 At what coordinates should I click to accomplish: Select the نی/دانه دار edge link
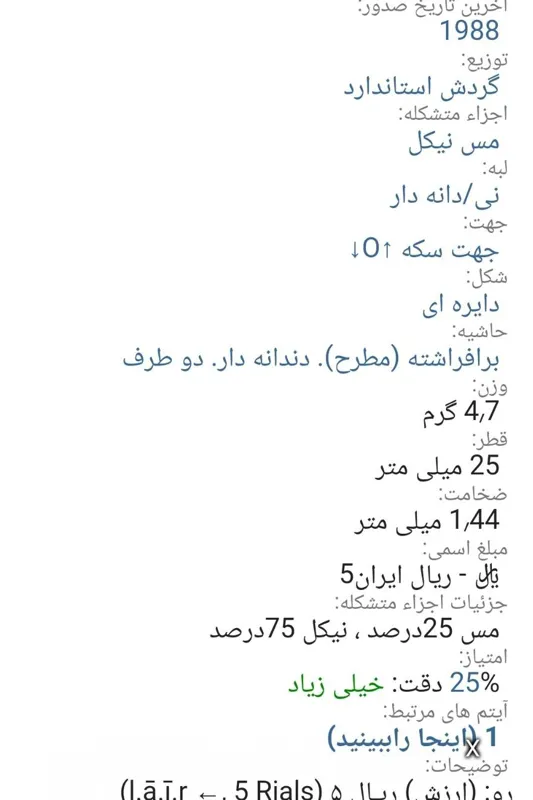coord(444,196)
